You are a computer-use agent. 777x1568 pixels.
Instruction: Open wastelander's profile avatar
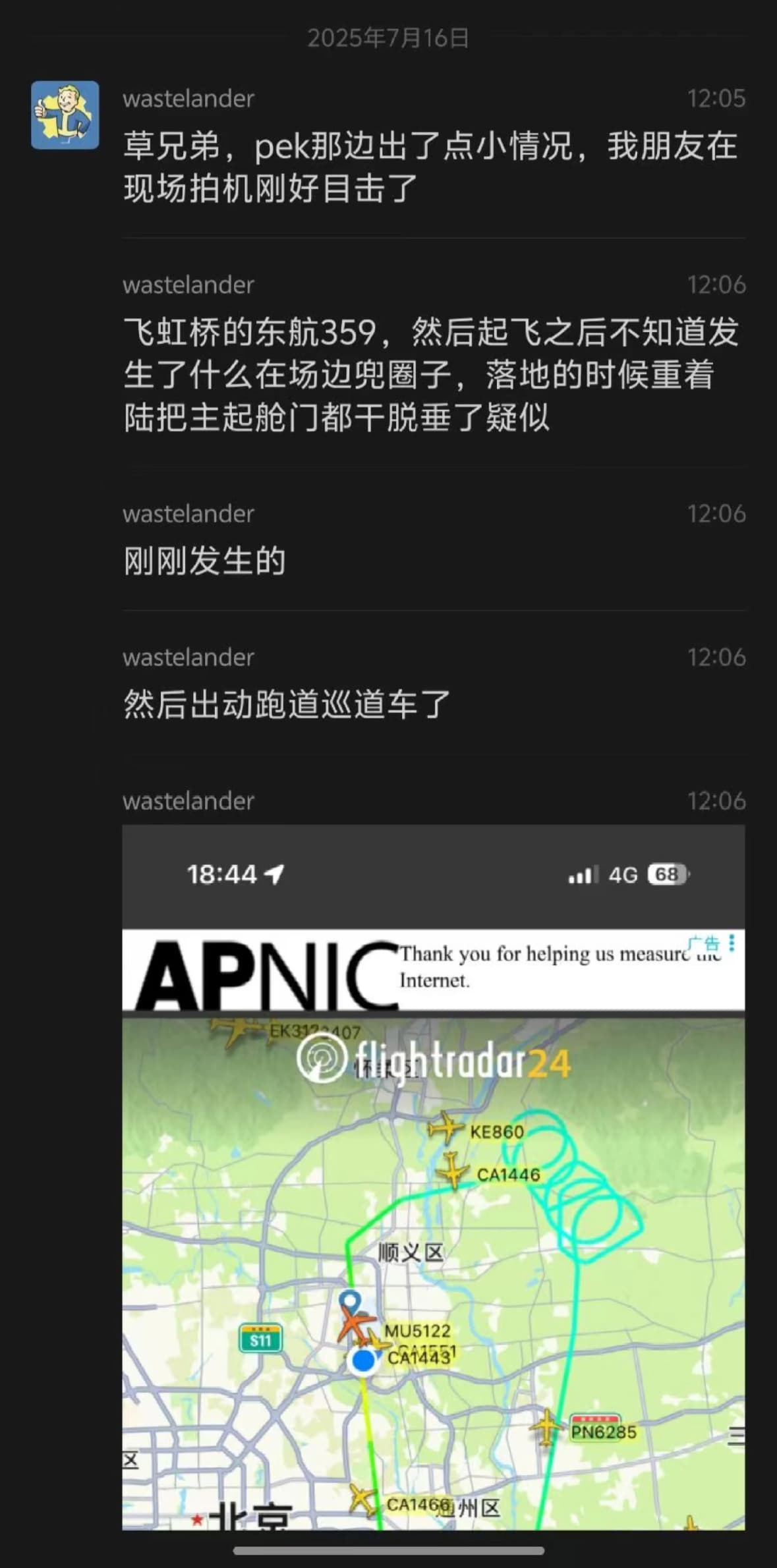click(65, 115)
